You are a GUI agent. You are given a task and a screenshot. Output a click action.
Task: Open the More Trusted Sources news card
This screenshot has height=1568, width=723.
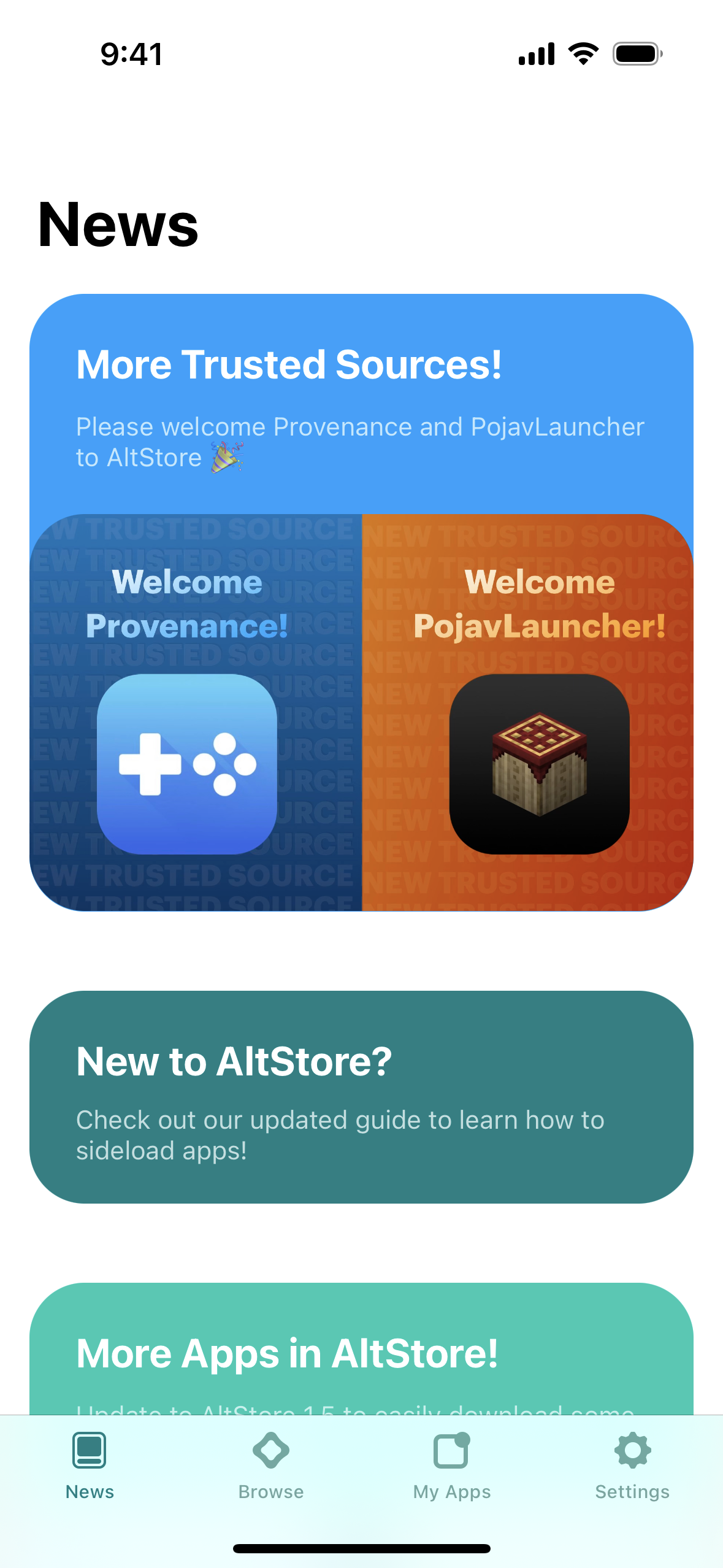coord(361,602)
